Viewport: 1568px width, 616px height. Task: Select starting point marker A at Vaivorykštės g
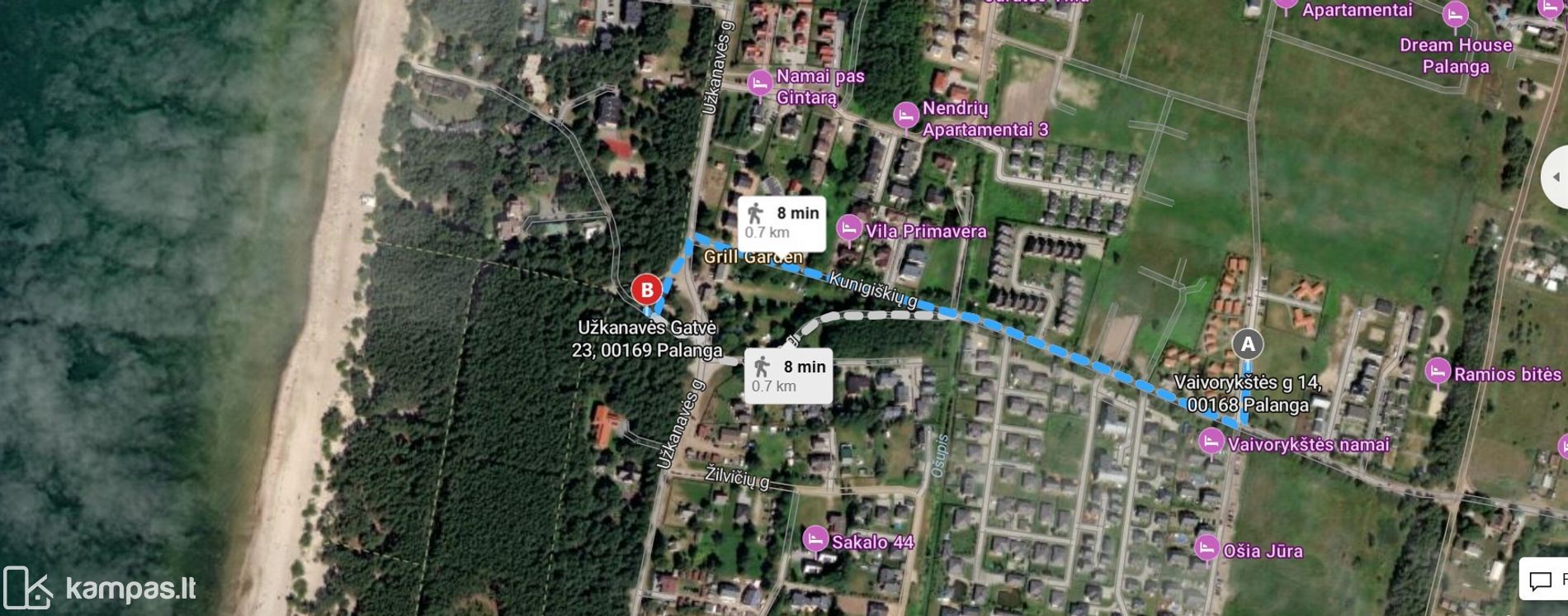[1247, 344]
